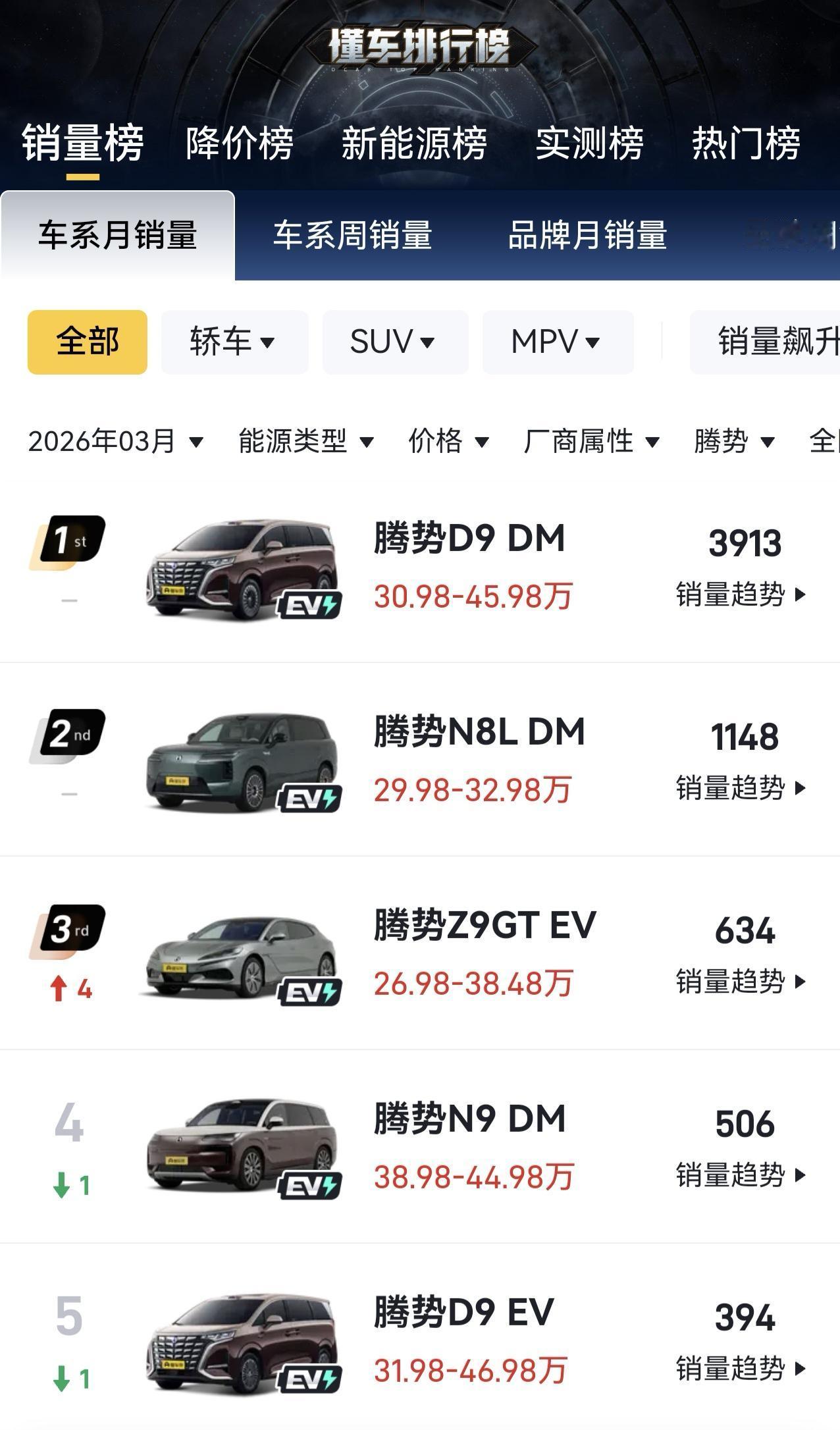Select the 轿车 vehicle type filter
This screenshot has width=840, height=1430.
point(234,342)
